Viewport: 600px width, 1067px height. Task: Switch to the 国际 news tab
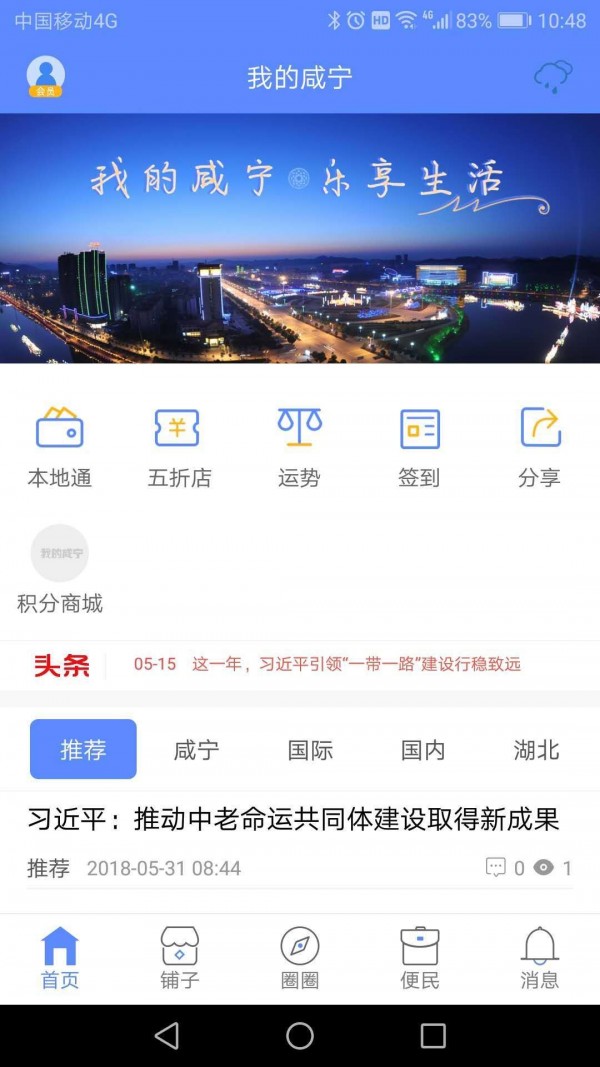[310, 749]
